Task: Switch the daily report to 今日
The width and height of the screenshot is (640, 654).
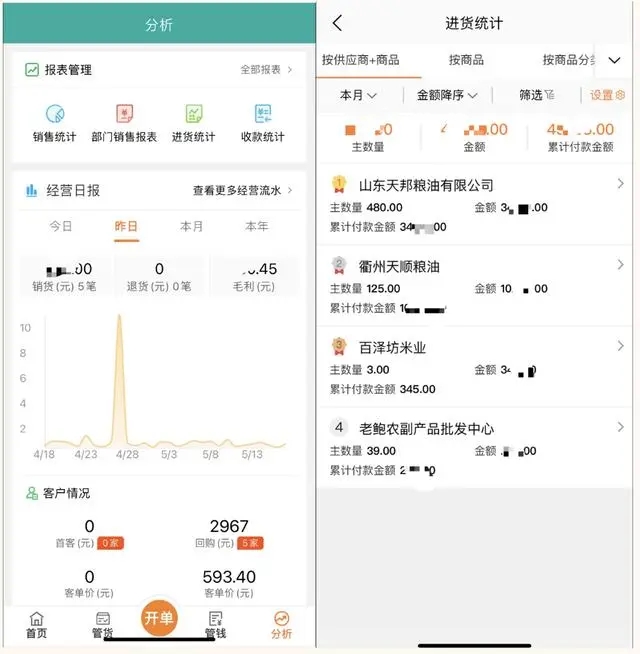Action: coord(61,226)
